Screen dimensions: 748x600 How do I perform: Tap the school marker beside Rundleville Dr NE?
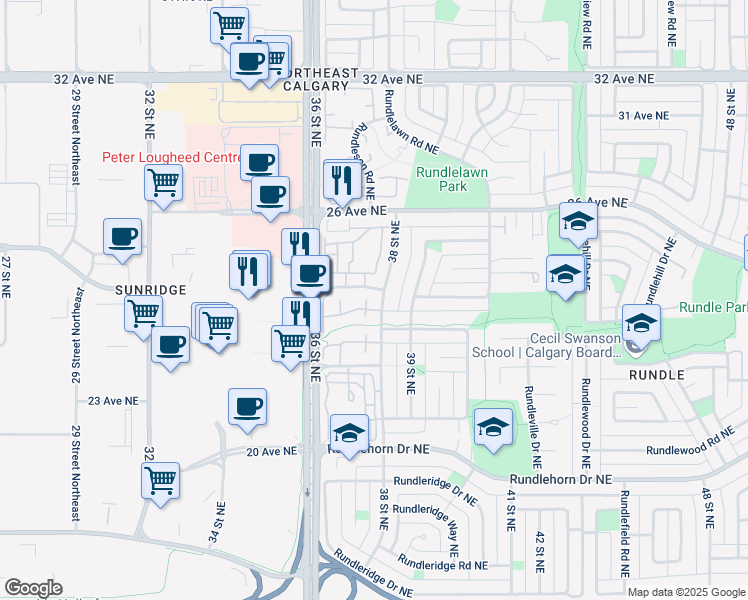pyautogui.click(x=493, y=427)
